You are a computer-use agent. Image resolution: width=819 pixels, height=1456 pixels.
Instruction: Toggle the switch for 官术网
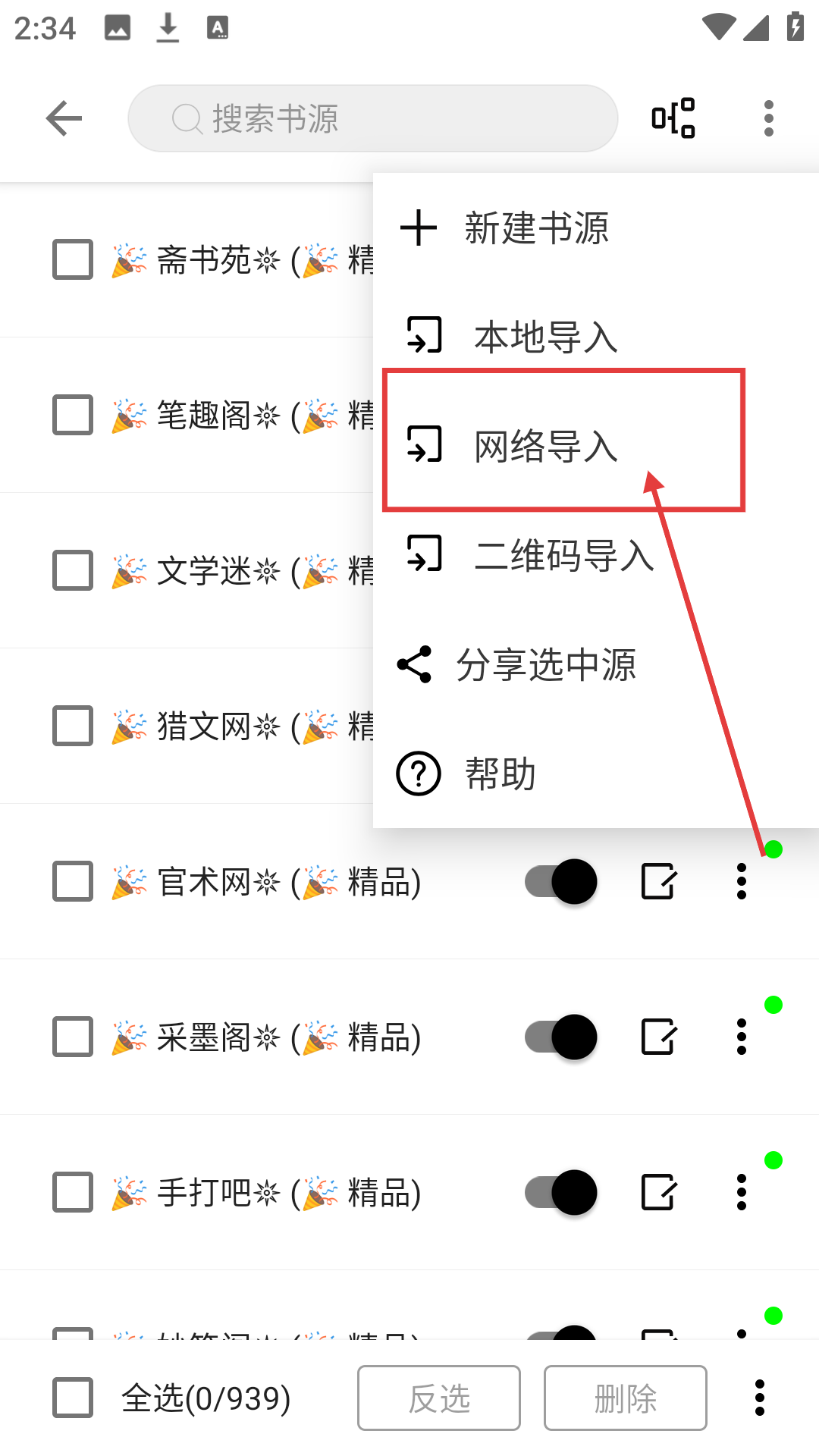(561, 881)
